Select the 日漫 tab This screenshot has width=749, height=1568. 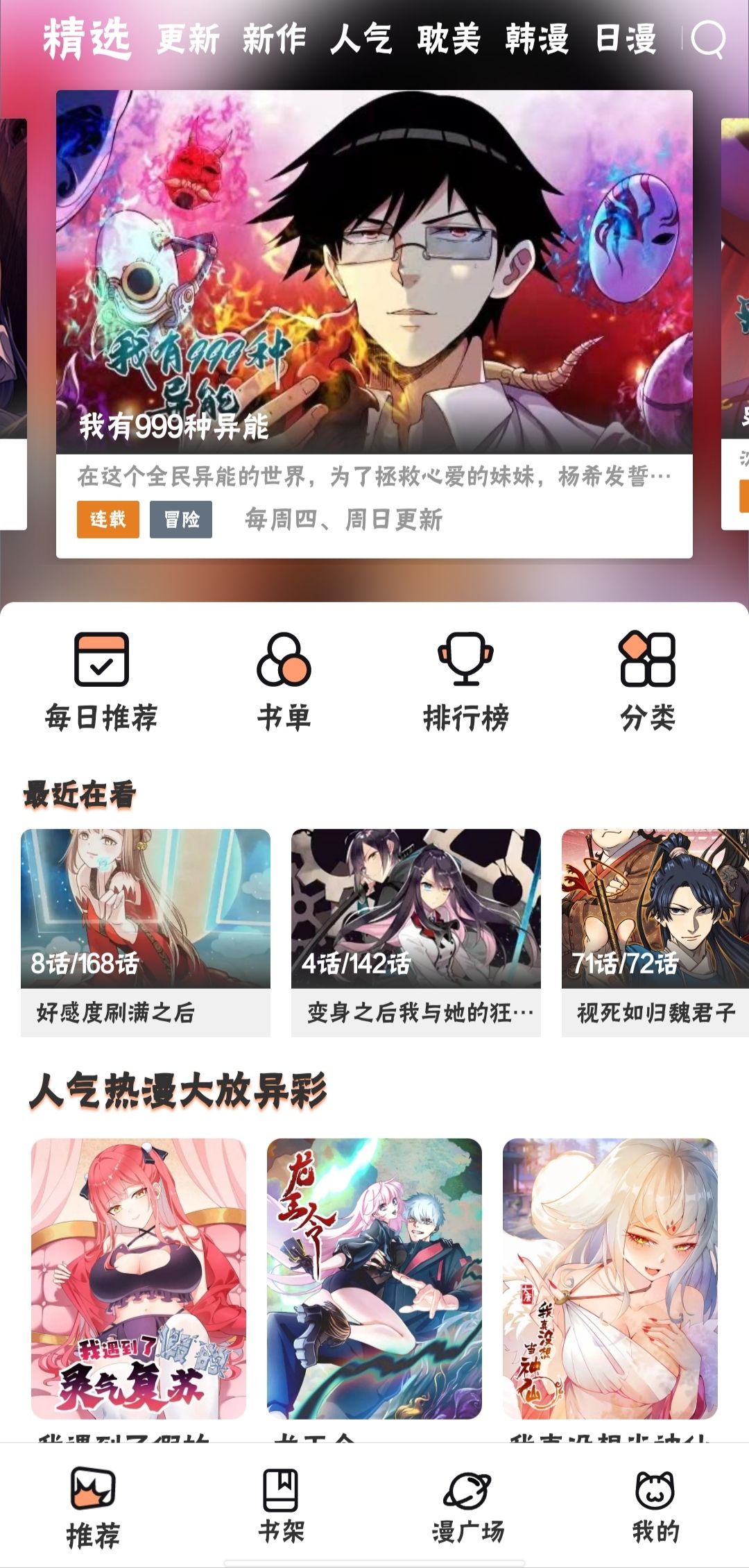tap(626, 39)
